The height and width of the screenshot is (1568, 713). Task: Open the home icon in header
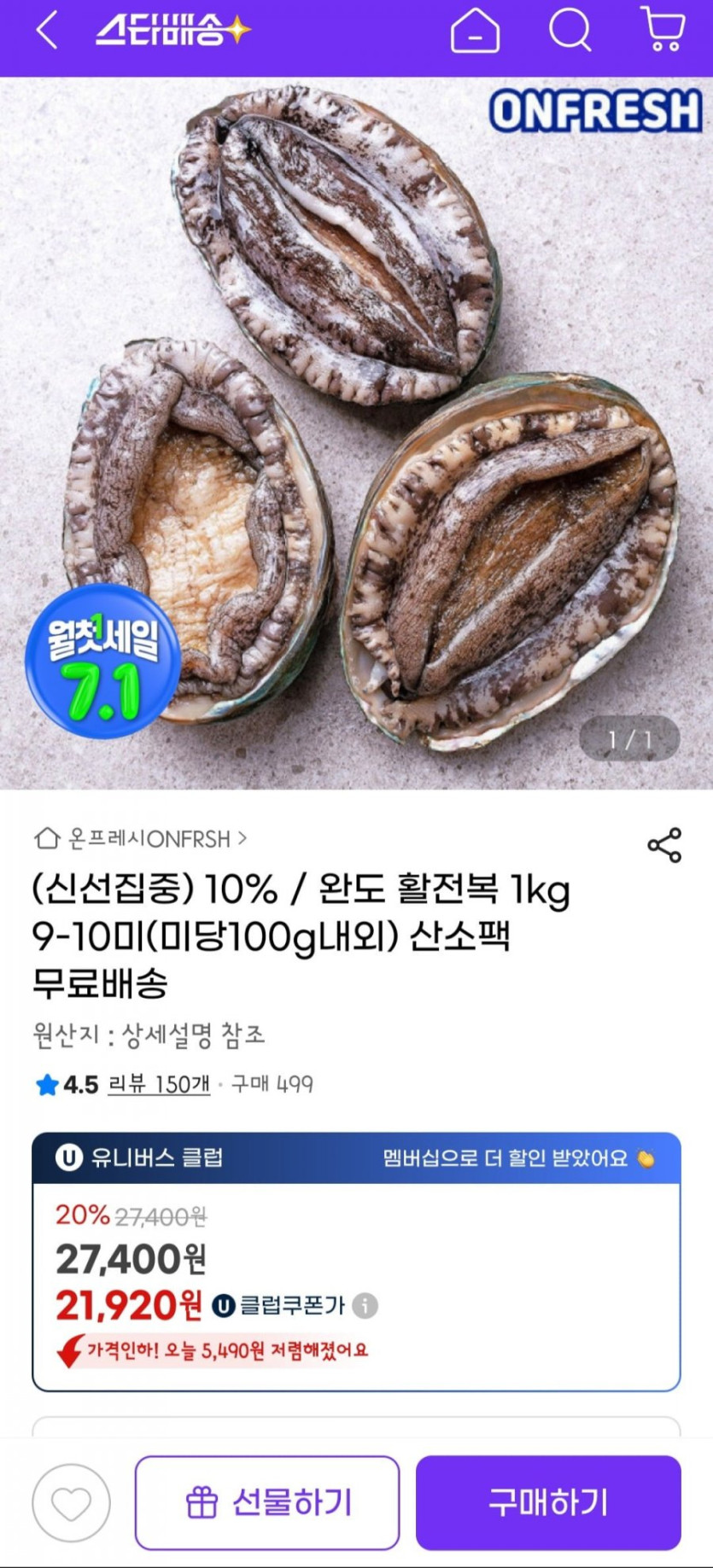point(475,32)
